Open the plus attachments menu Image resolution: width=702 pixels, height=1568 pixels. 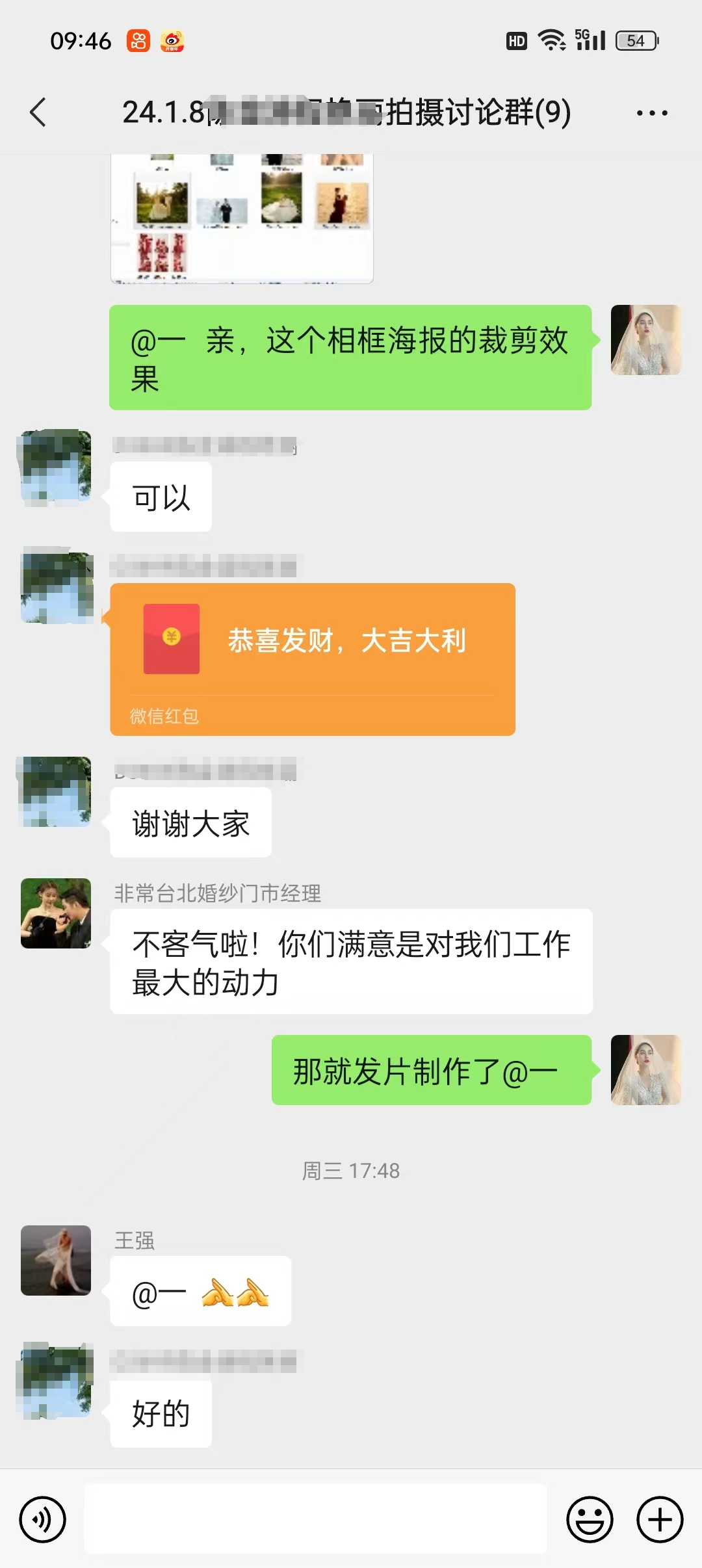[x=660, y=1520]
